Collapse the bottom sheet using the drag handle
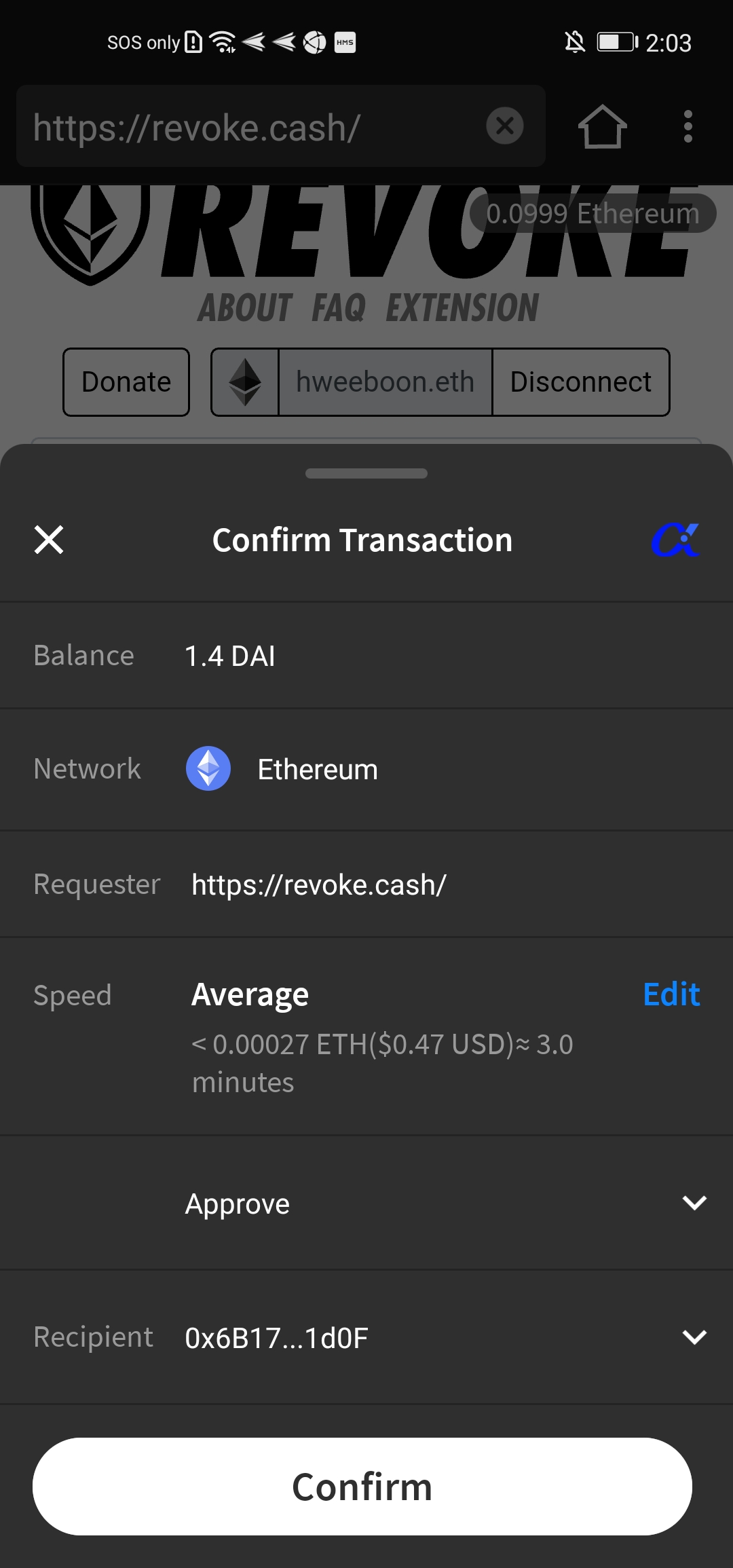Screen dimensions: 733x1568 click(x=366, y=474)
